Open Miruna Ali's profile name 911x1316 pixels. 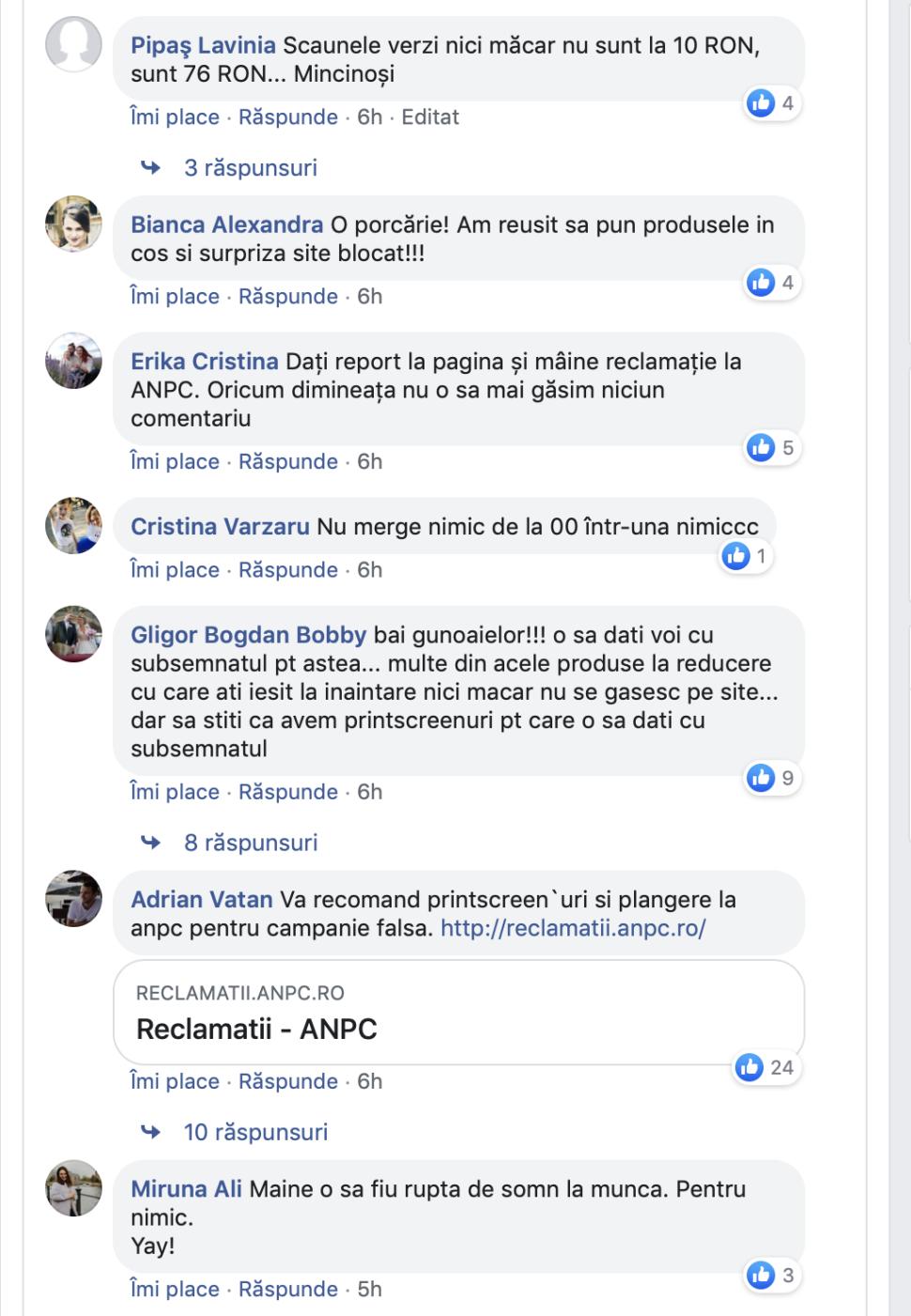(186, 1189)
